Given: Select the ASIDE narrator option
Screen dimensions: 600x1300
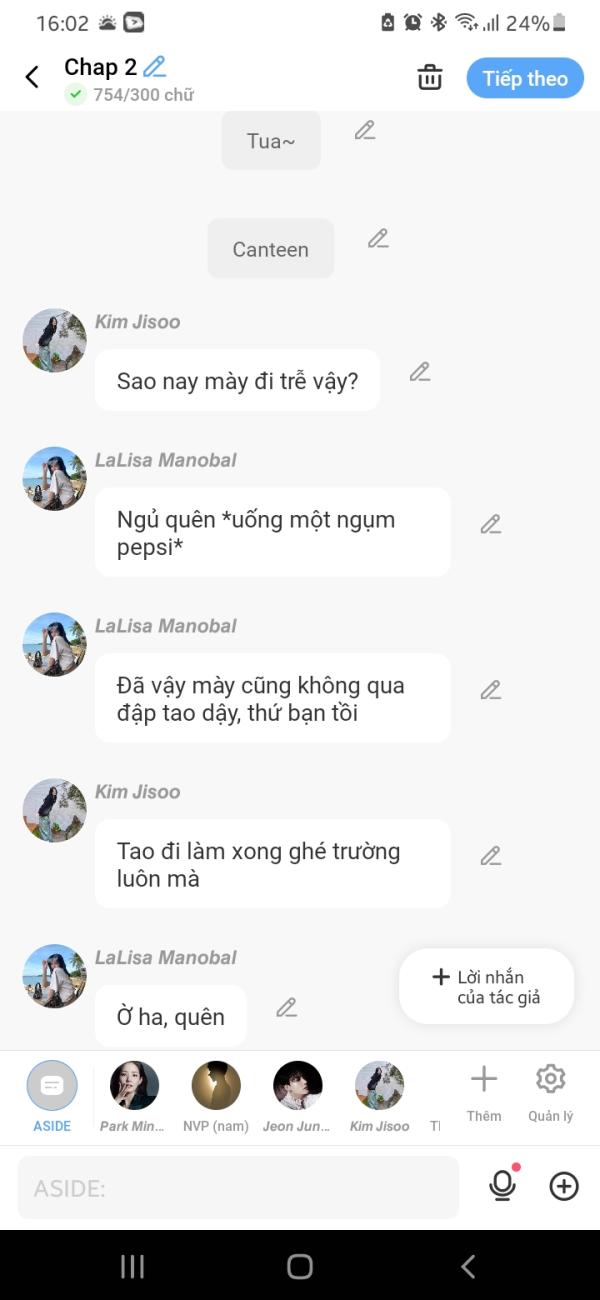Looking at the screenshot, I should 52,1096.
